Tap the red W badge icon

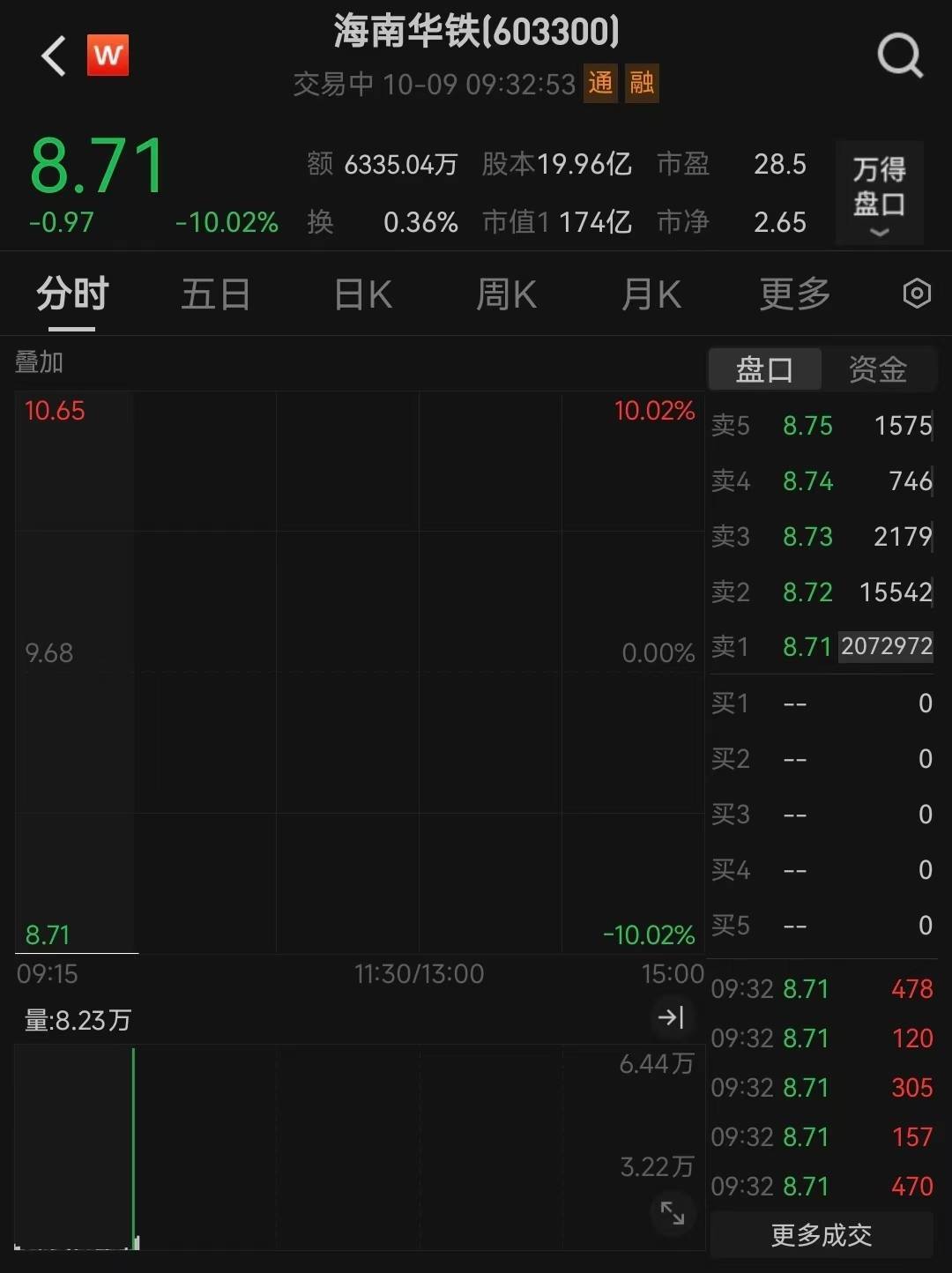[108, 56]
